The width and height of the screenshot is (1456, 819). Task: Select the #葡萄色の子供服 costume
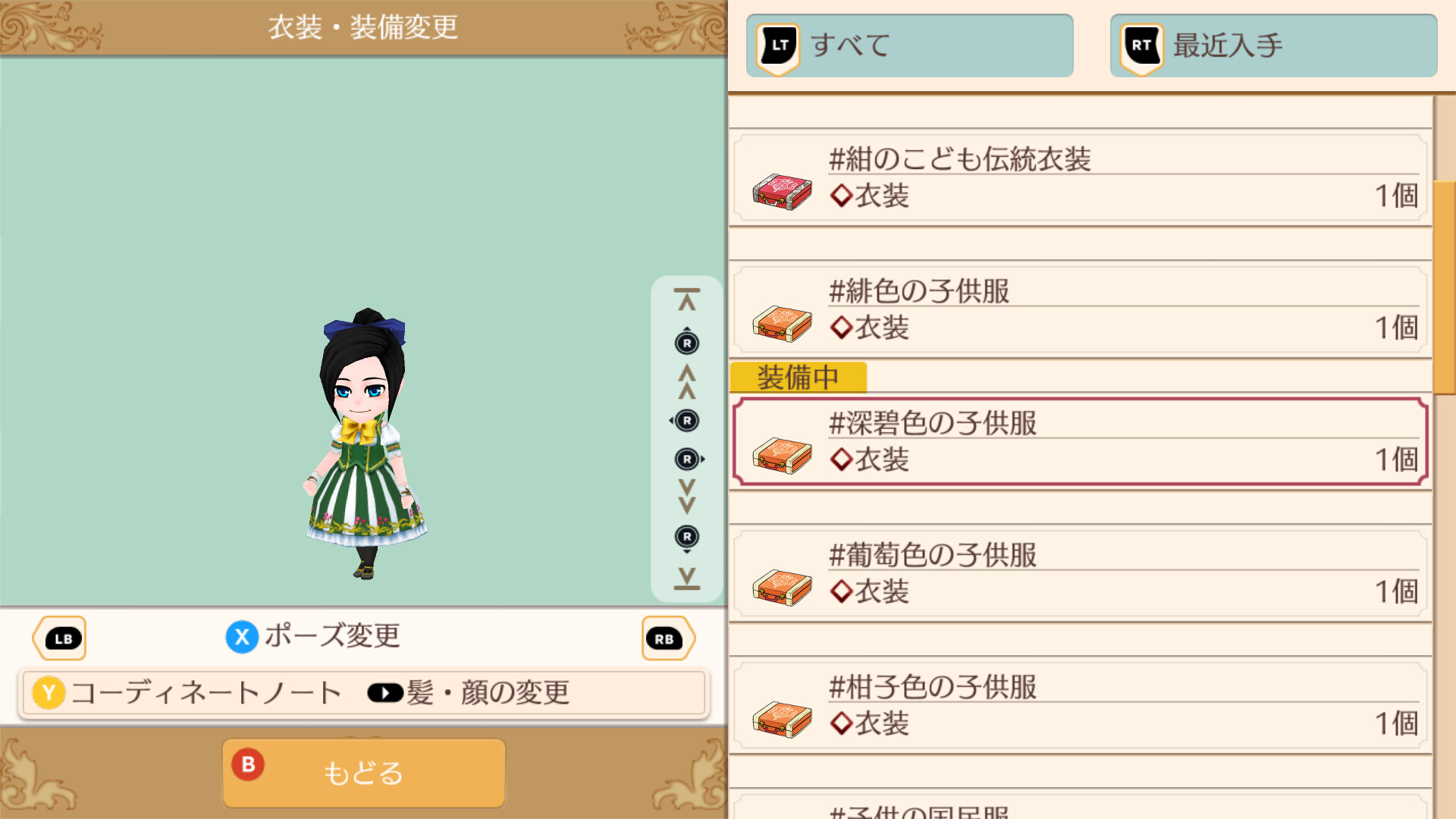tap(1081, 574)
